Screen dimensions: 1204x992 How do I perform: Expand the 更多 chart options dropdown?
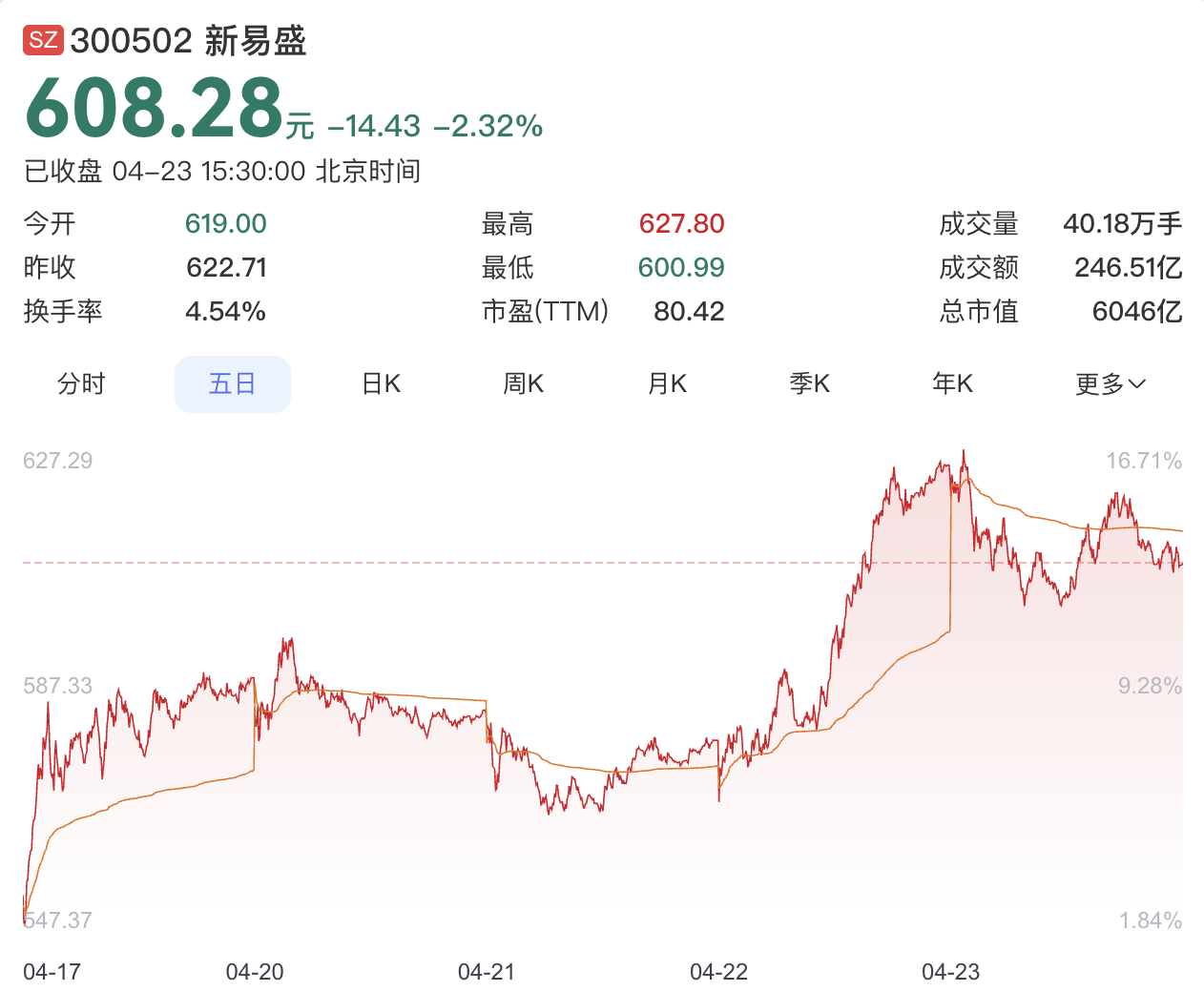pyautogui.click(x=1110, y=384)
